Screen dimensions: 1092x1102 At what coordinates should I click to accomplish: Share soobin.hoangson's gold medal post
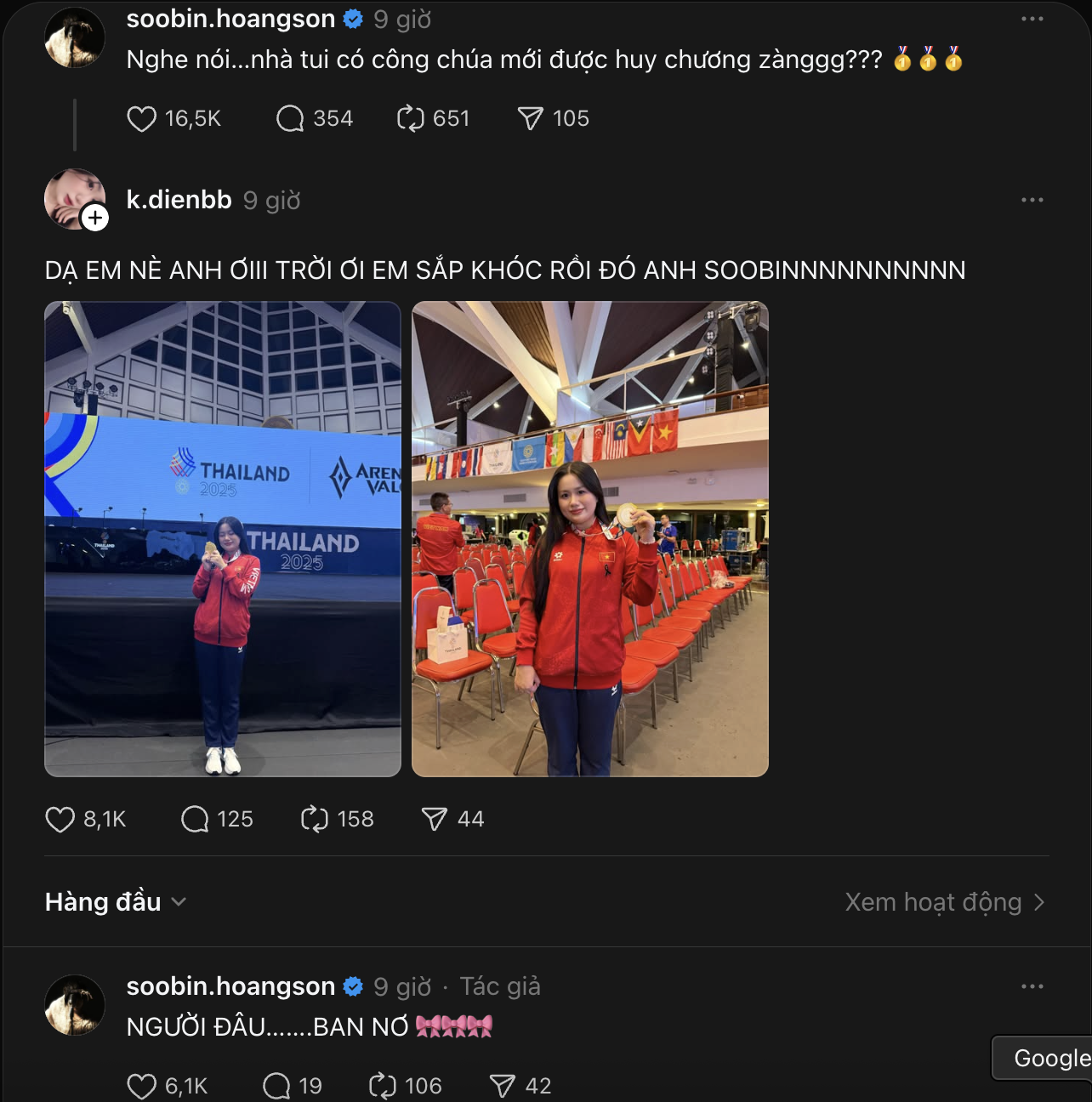531,119
